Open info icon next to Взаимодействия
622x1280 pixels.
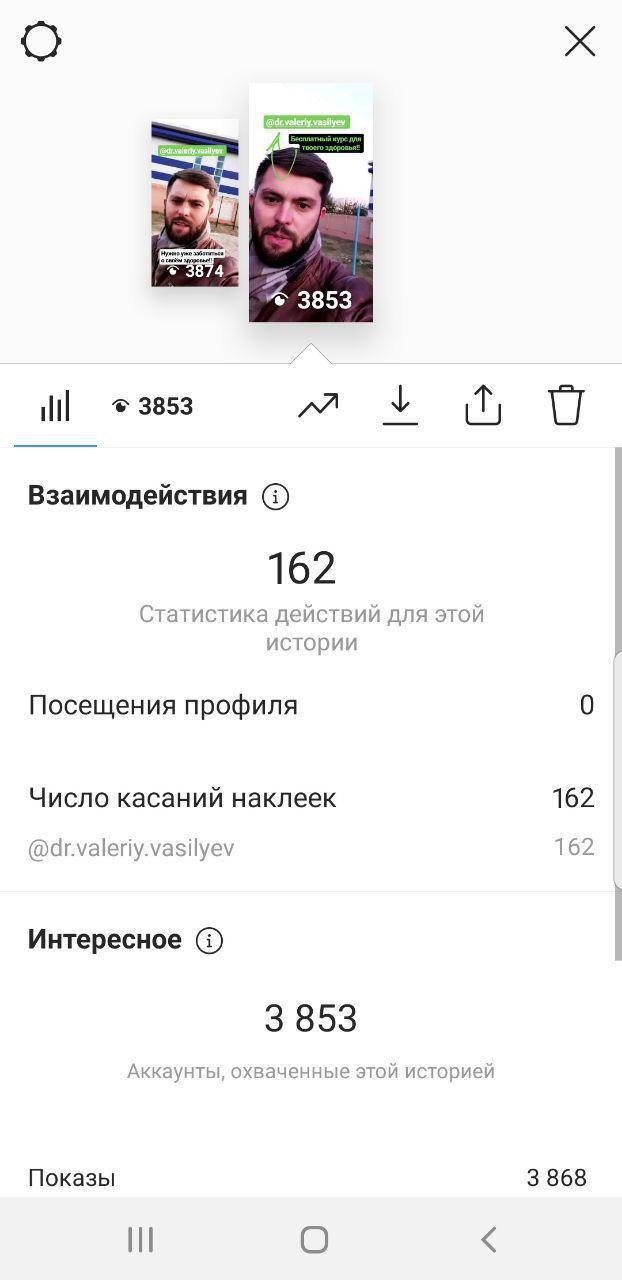click(x=275, y=497)
